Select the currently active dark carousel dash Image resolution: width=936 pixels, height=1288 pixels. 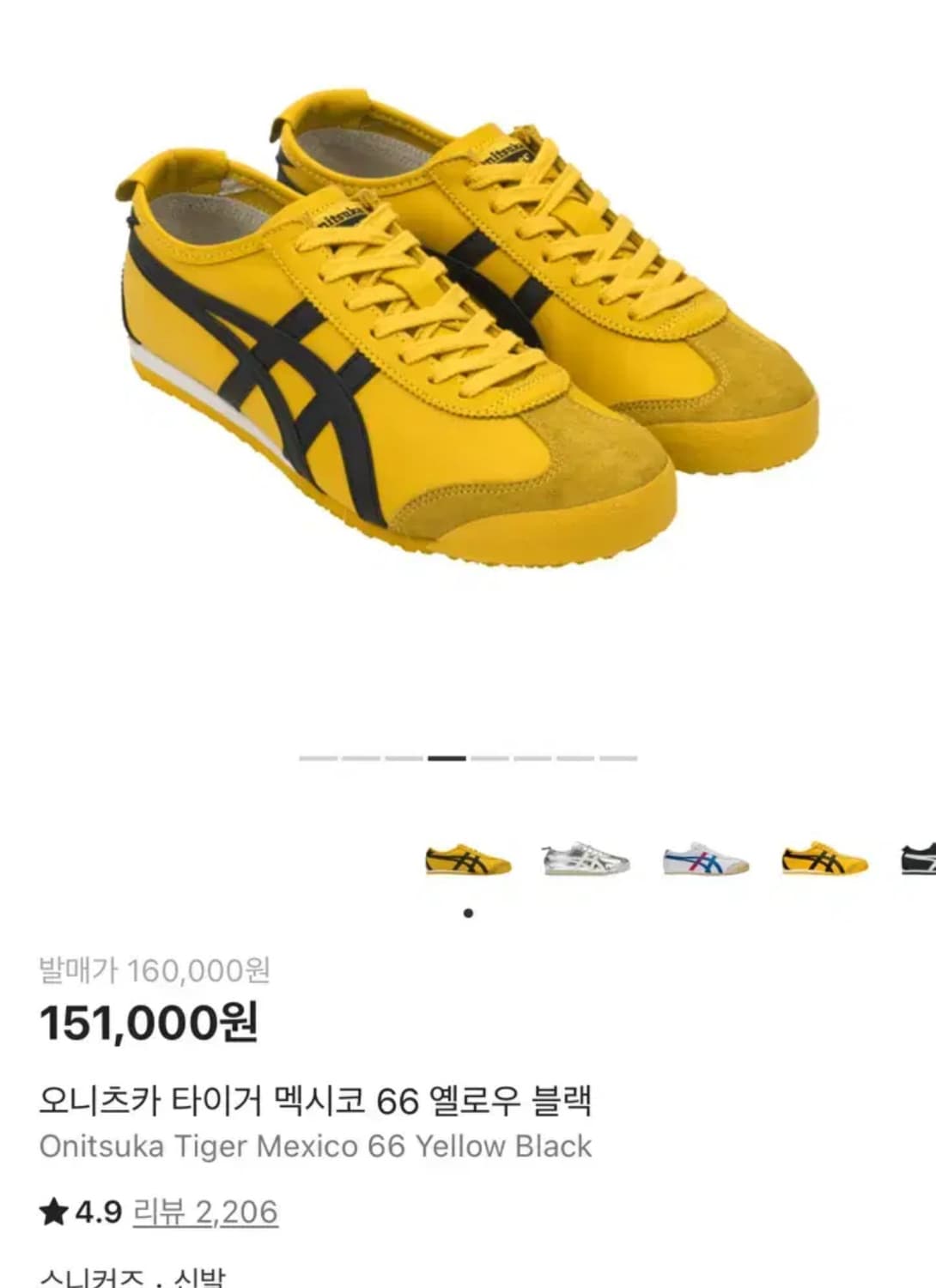point(447,757)
